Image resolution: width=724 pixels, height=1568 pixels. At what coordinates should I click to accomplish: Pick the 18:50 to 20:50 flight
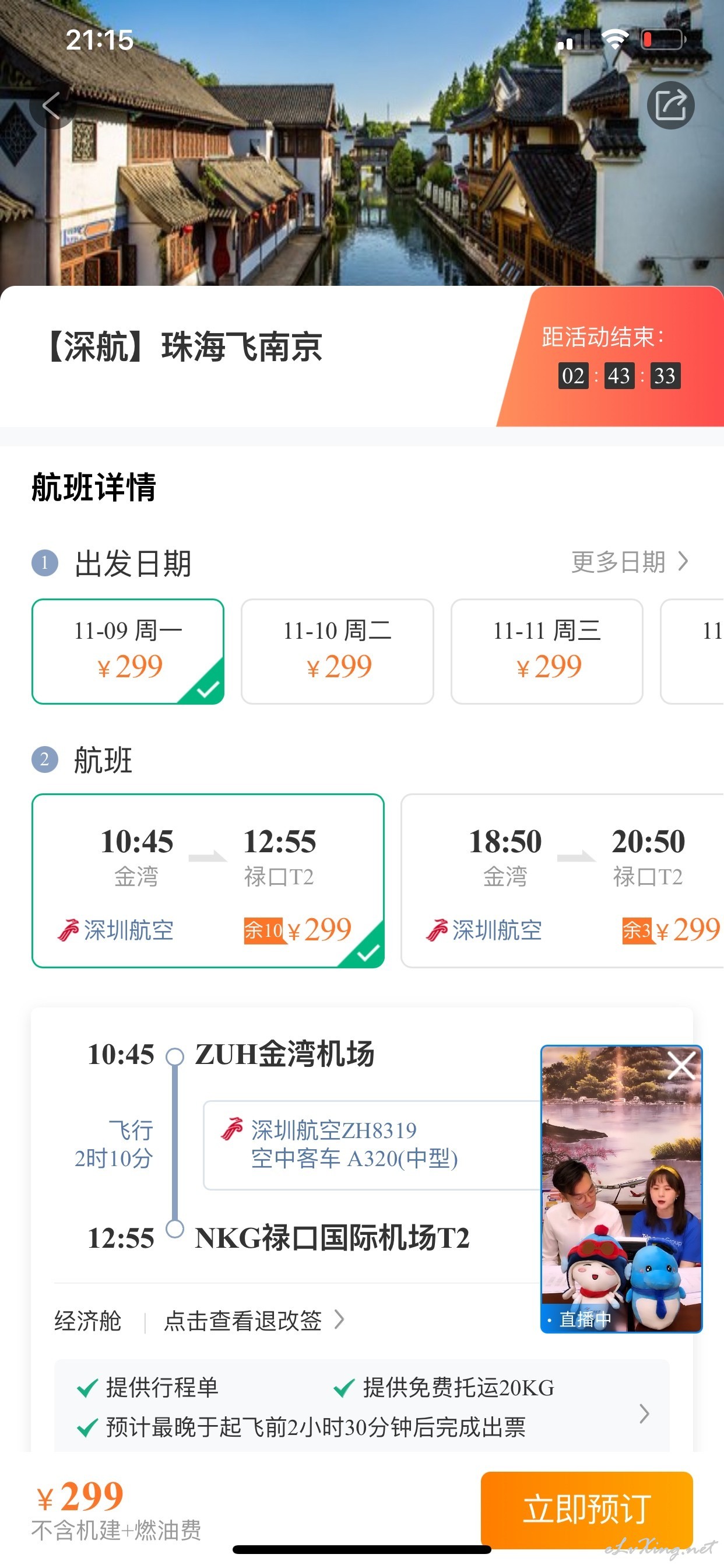(x=563, y=881)
